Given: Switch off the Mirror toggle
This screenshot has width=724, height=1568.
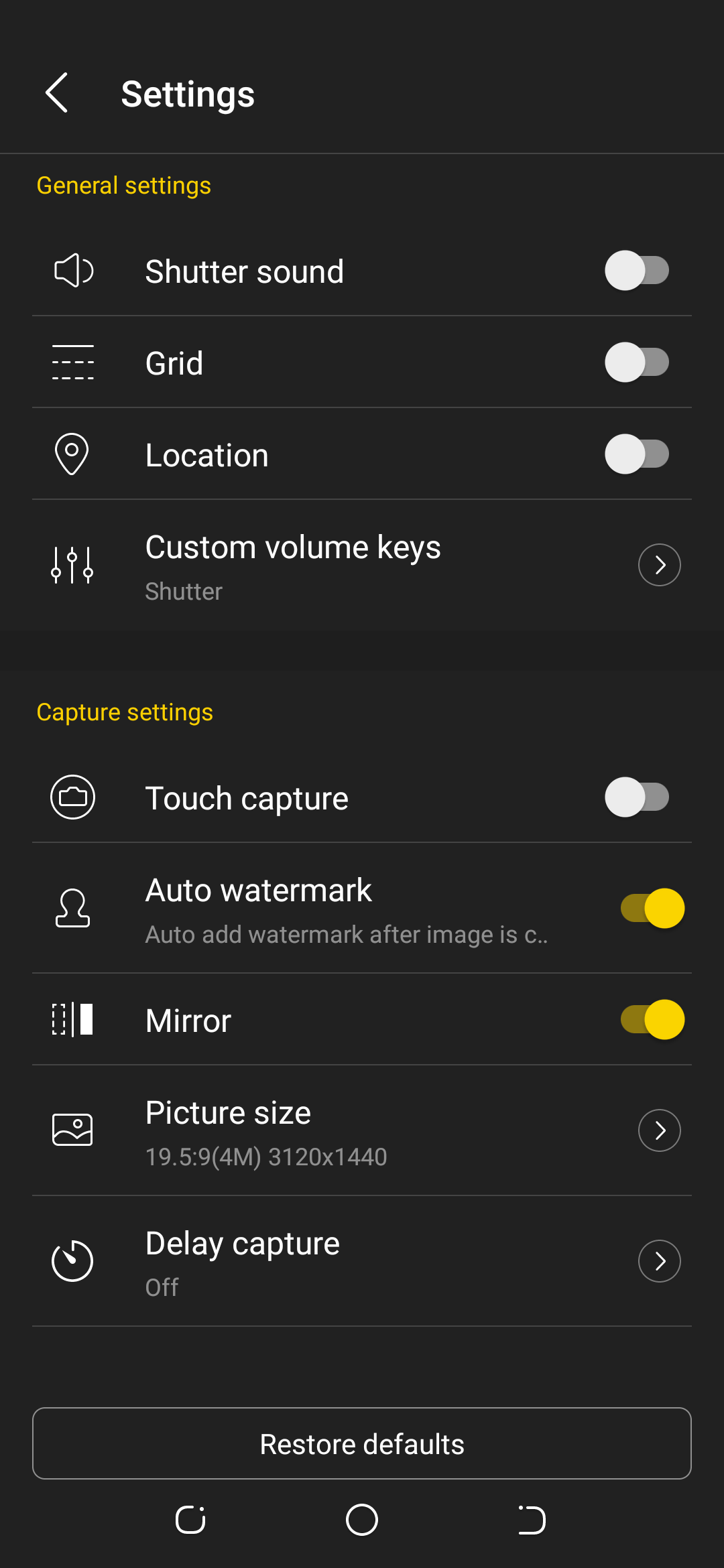Looking at the screenshot, I should 652,1019.
